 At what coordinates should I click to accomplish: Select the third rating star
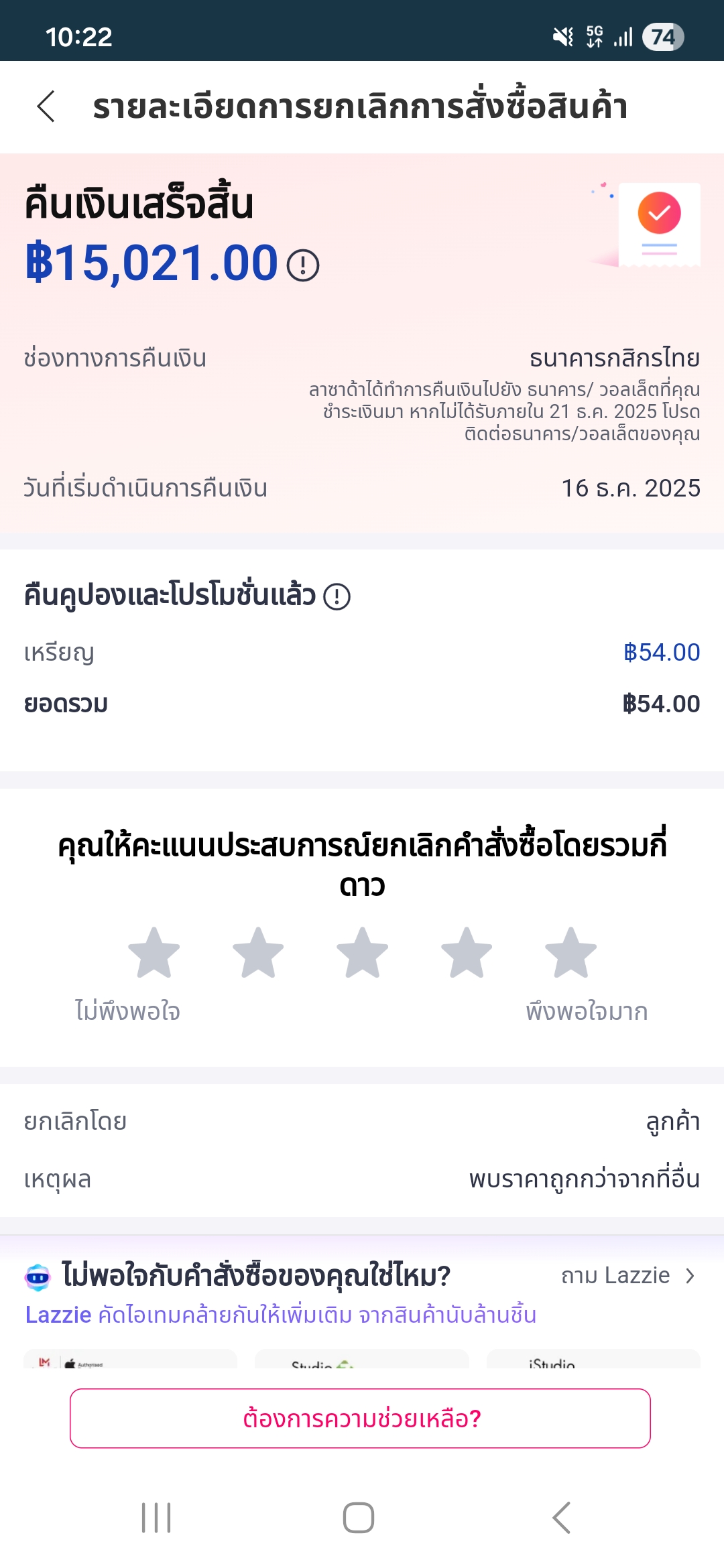(x=362, y=953)
